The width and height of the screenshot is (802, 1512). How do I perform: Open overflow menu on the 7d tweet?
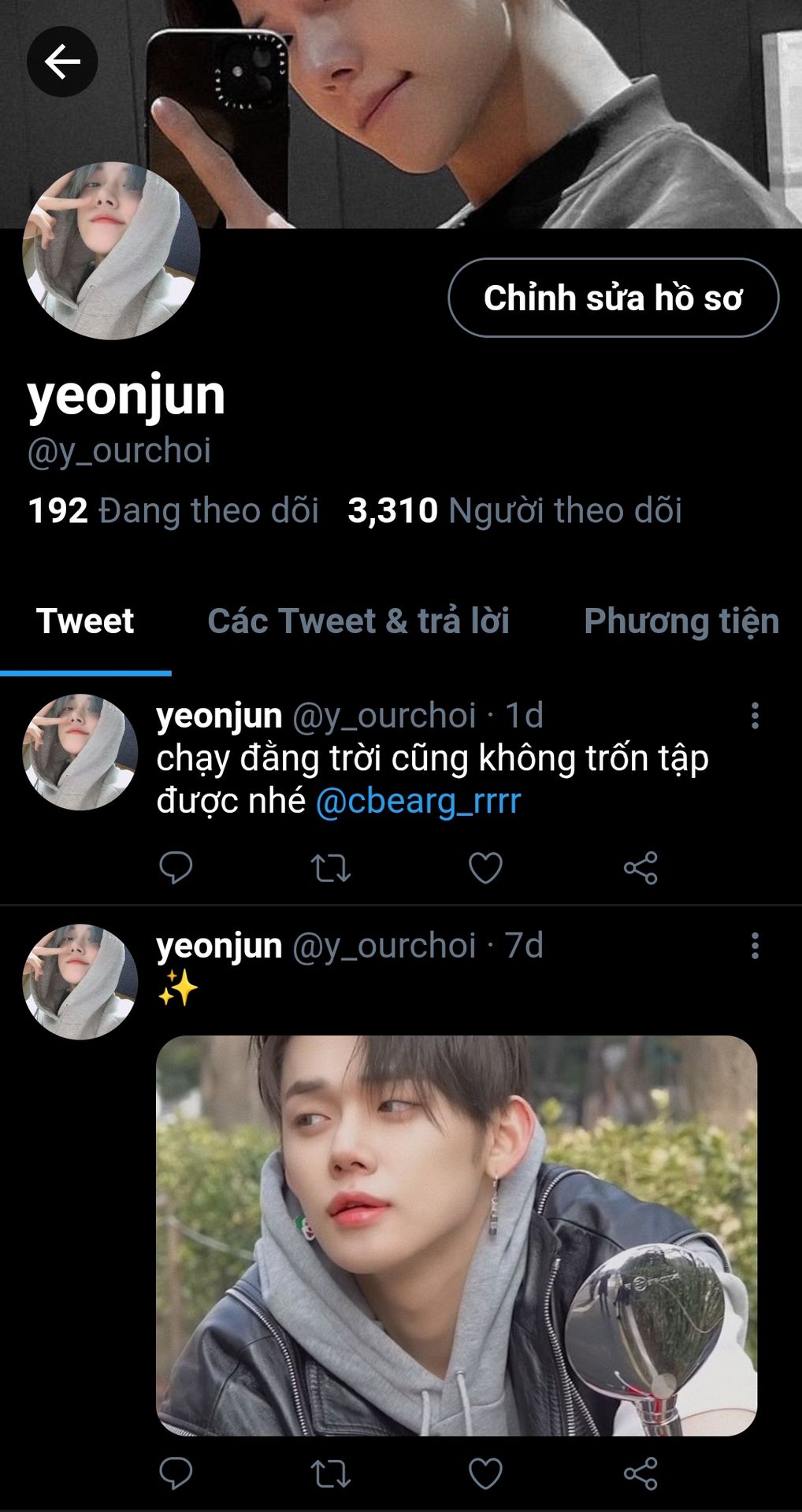(755, 945)
